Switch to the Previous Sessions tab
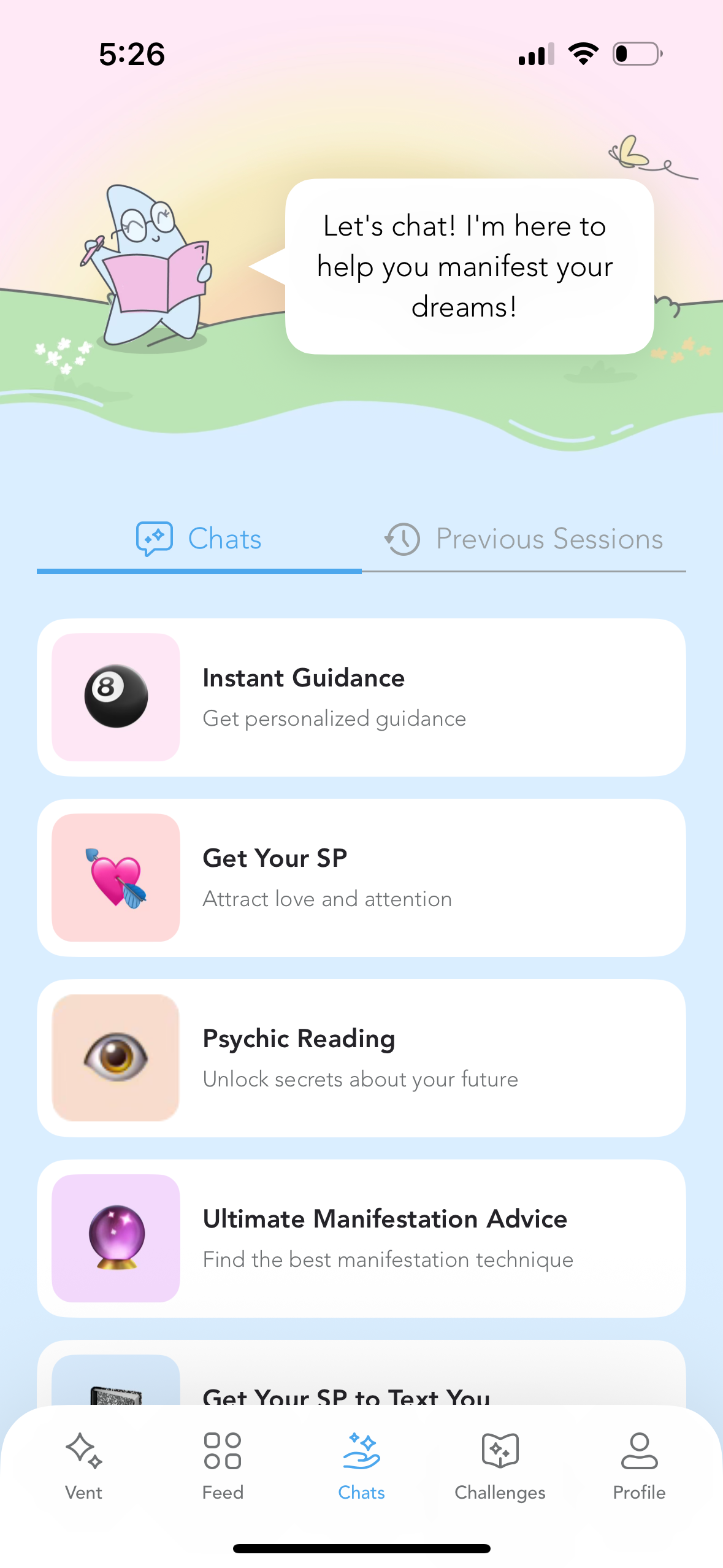Image resolution: width=723 pixels, height=1568 pixels. click(524, 539)
